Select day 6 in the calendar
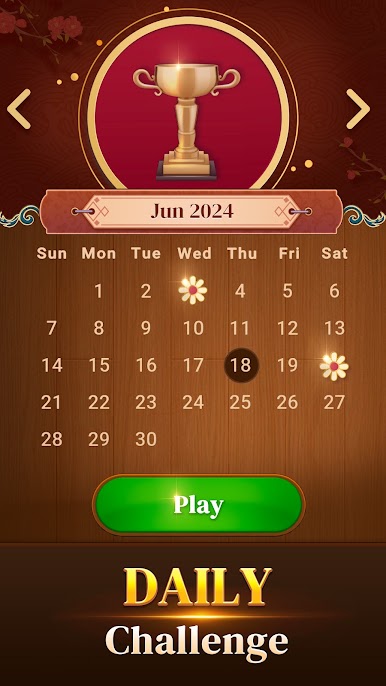Viewport: 386px width, 686px height. 334,291
